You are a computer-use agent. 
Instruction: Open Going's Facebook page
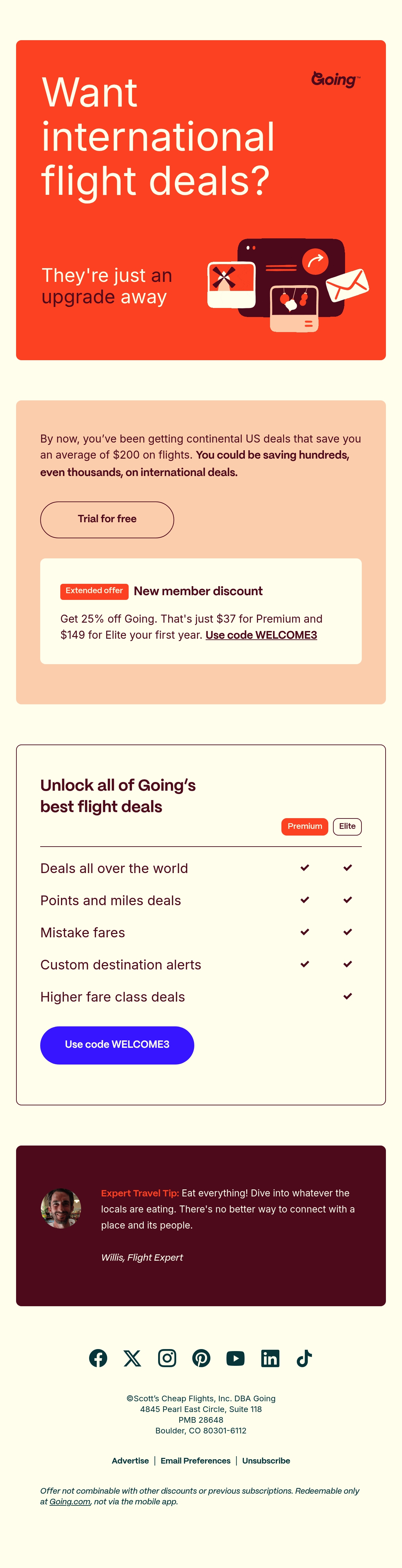pos(98,1357)
